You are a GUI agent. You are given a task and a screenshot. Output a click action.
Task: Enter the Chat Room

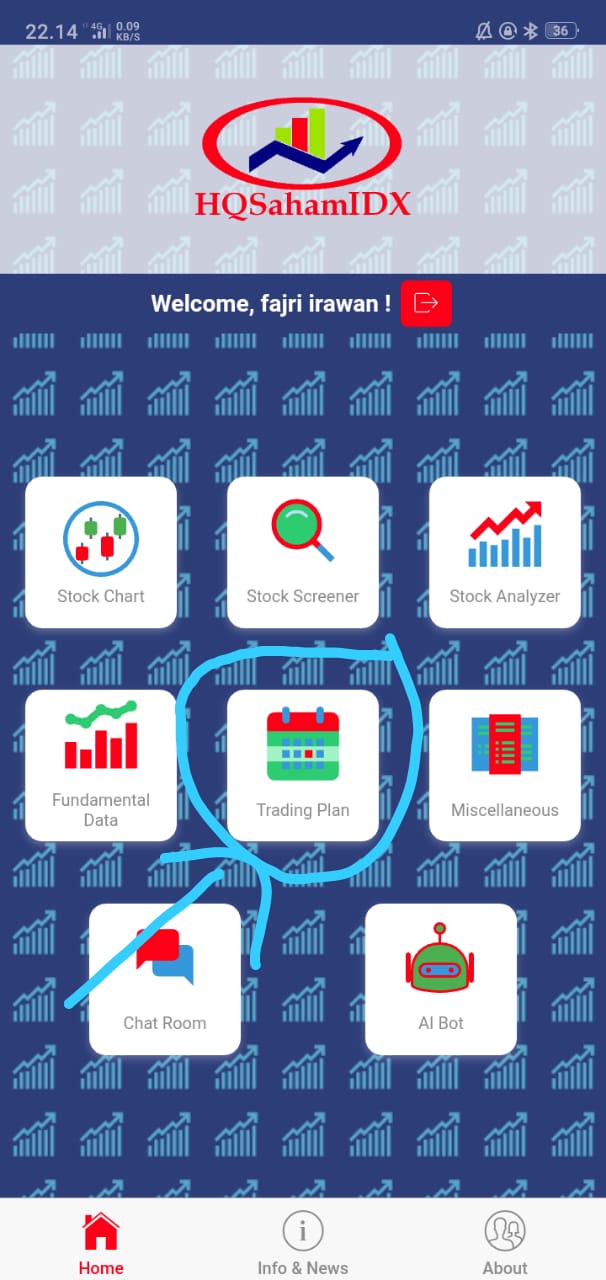click(x=165, y=979)
